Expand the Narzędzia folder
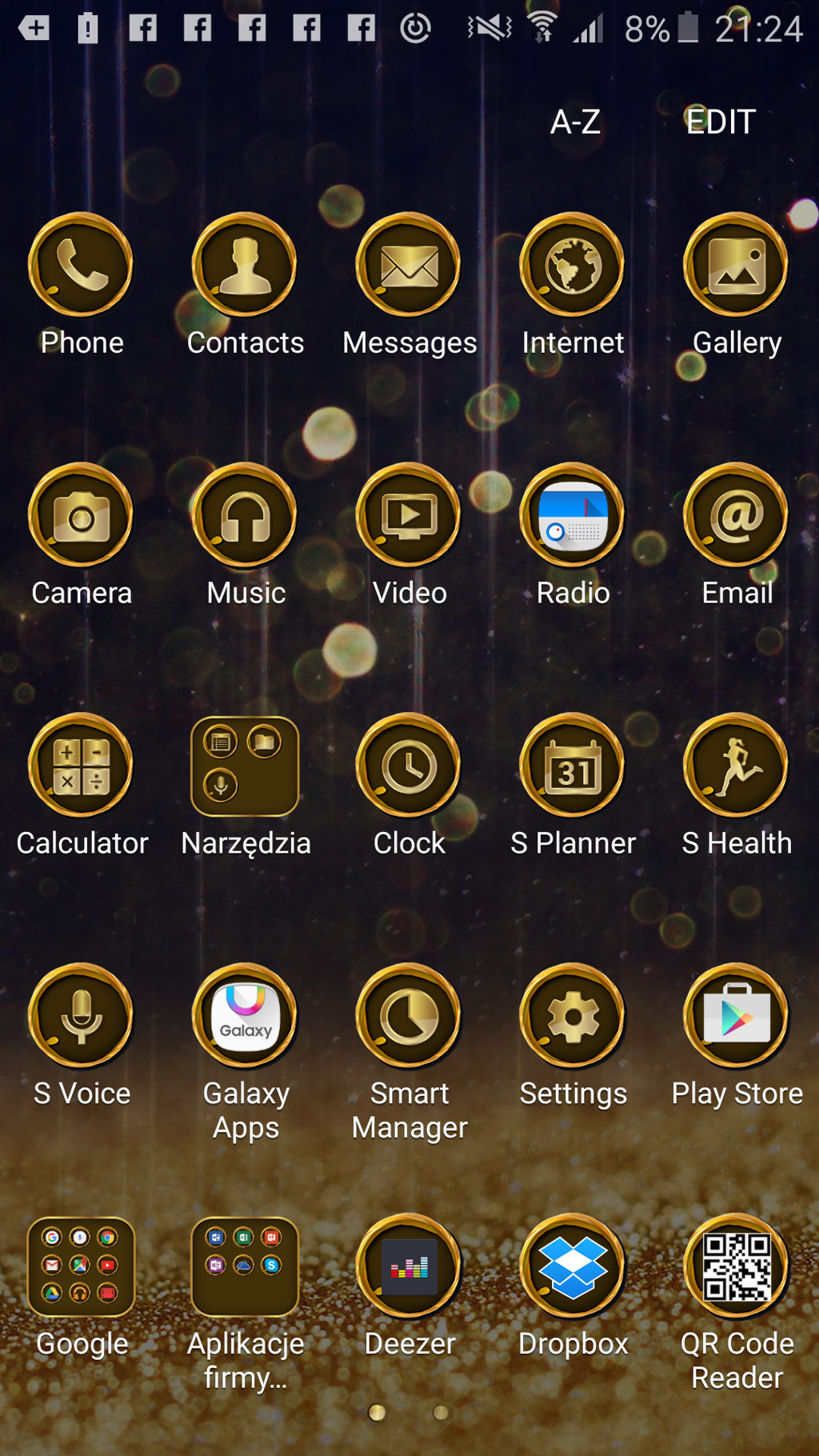 (x=245, y=766)
